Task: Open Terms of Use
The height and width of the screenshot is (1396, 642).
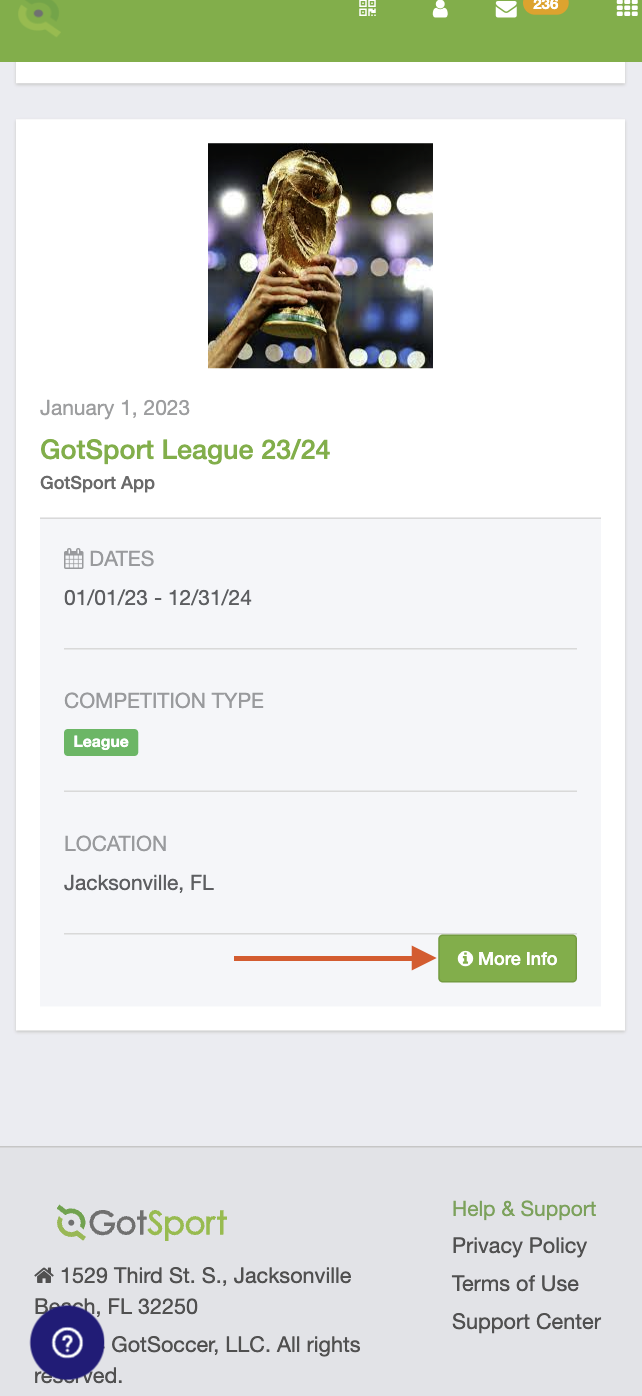Action: (515, 1284)
